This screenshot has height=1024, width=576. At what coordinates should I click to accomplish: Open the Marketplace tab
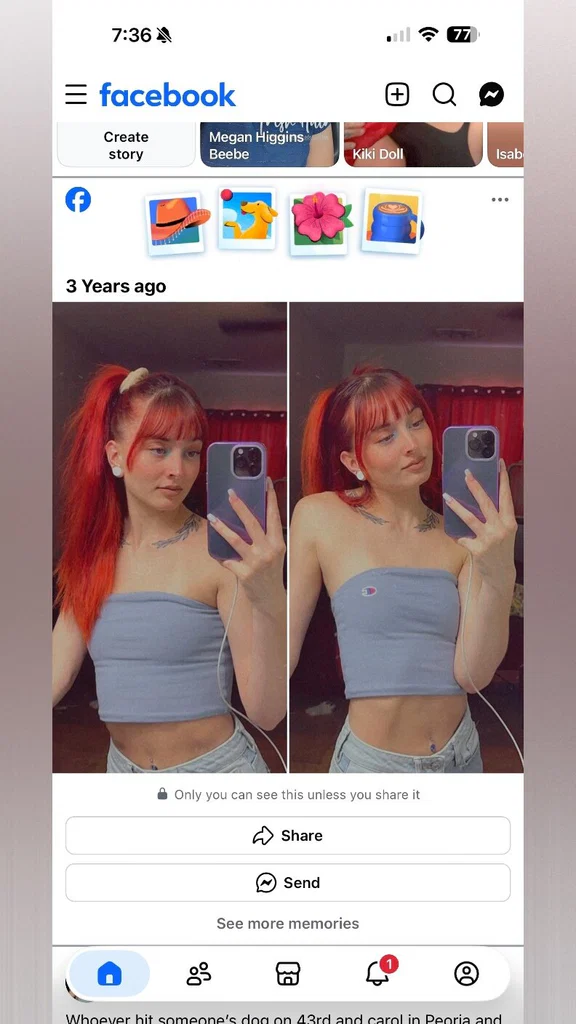pos(288,974)
